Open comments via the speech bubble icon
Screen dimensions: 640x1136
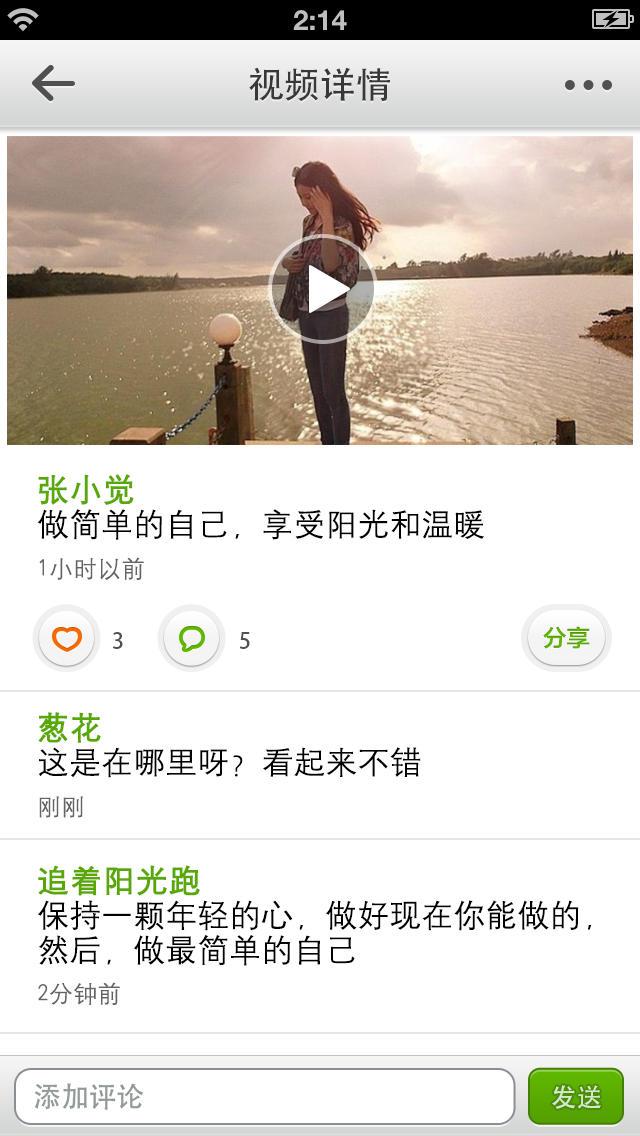tap(192, 638)
